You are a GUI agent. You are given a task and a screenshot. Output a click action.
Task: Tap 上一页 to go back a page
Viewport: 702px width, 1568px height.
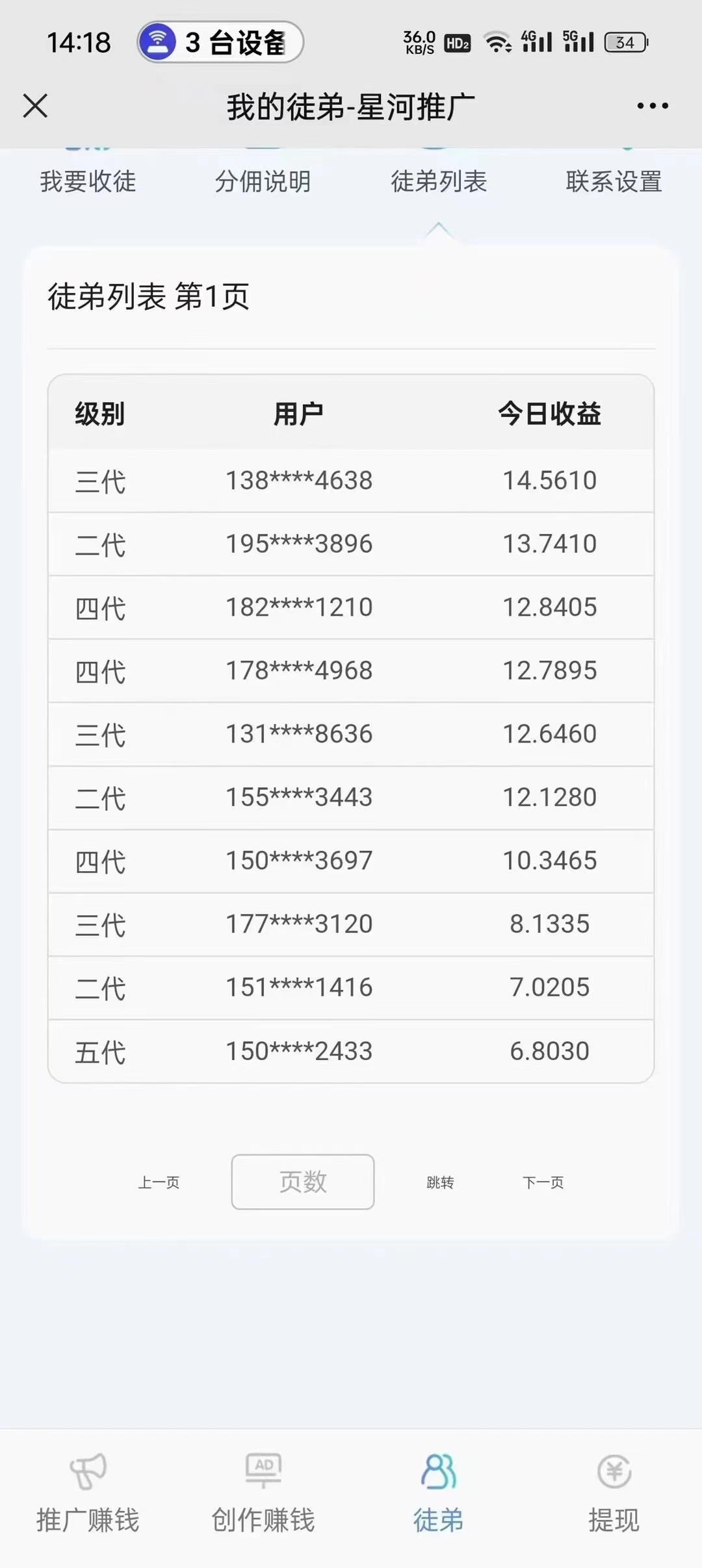click(x=159, y=1182)
